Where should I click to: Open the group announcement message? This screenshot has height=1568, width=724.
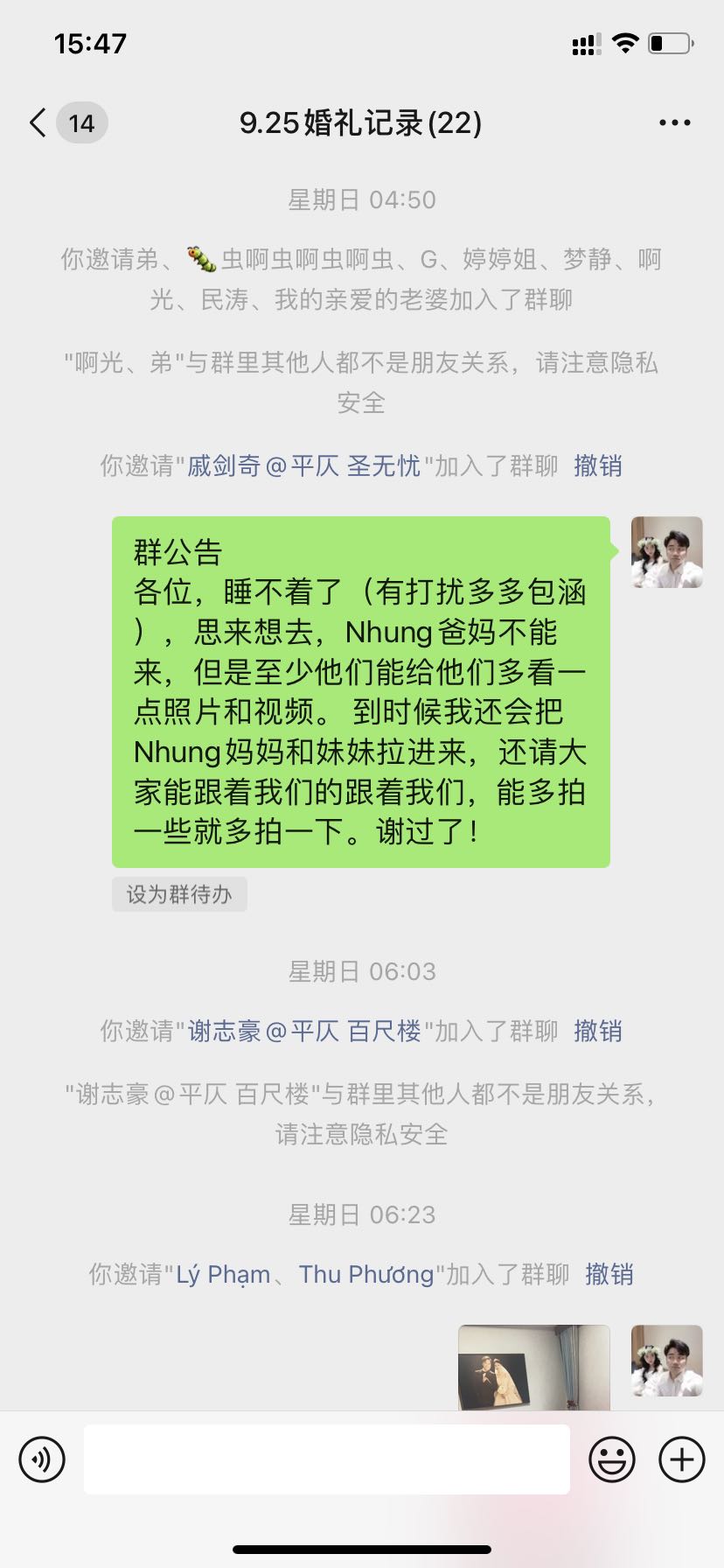tap(360, 691)
